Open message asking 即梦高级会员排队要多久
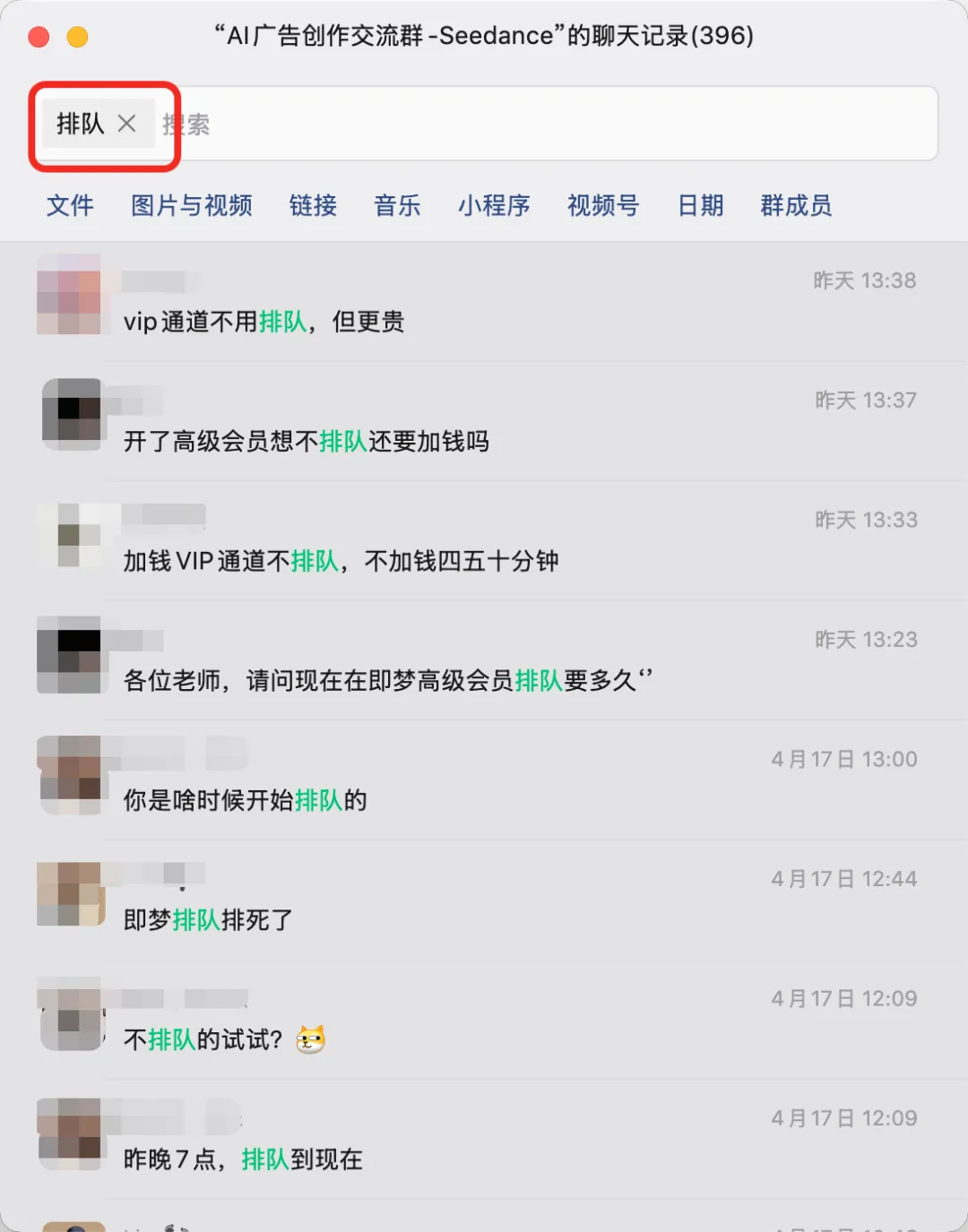This screenshot has height=1232, width=968. coord(387,681)
